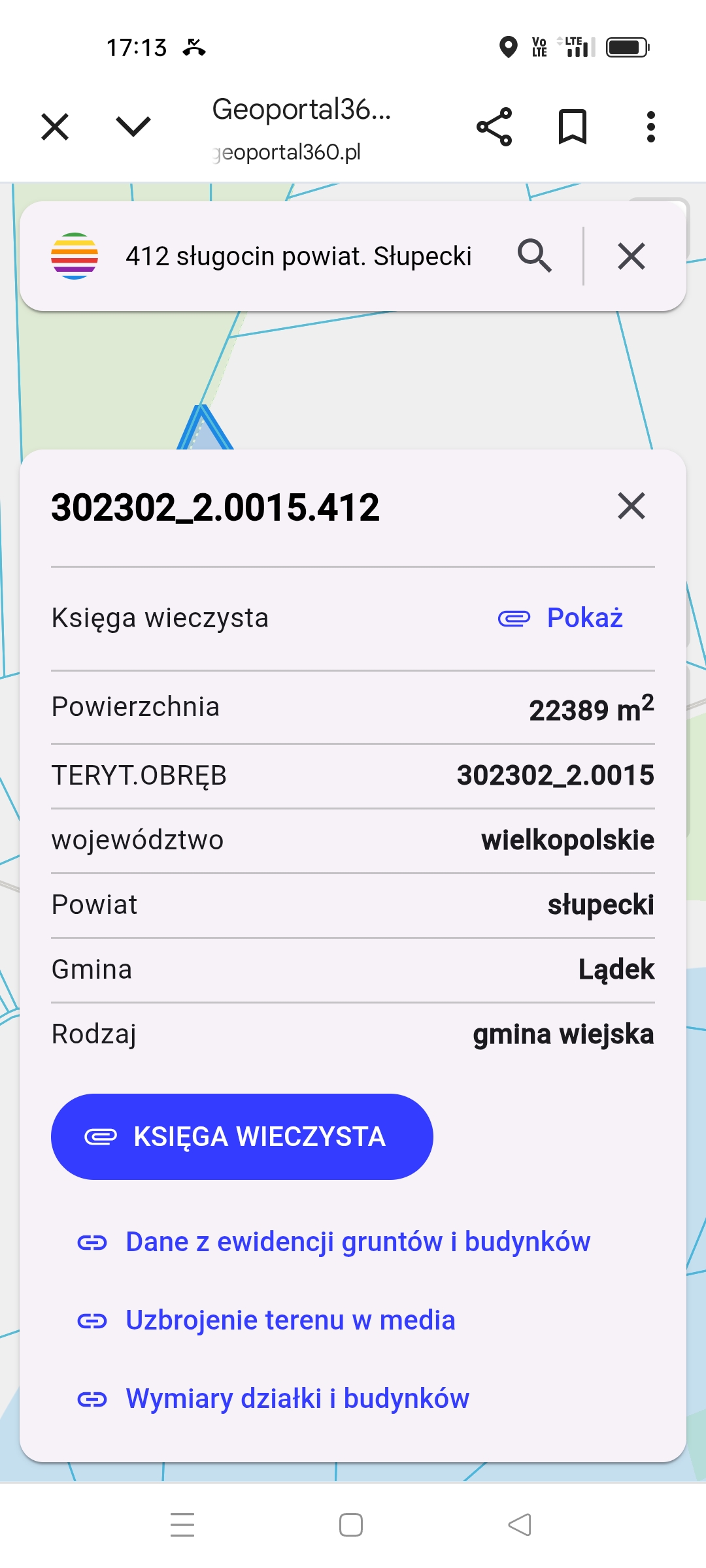Open the KSIĘGA WIECZYSTA button
706x1568 pixels.
[242, 1137]
